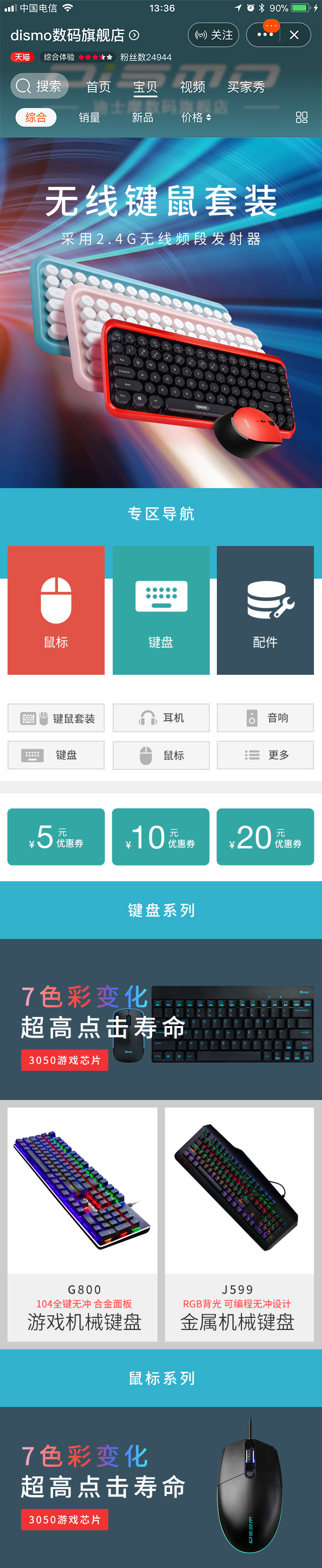Sort by 价格
Screen dimensions: 322x1568
coord(195,117)
